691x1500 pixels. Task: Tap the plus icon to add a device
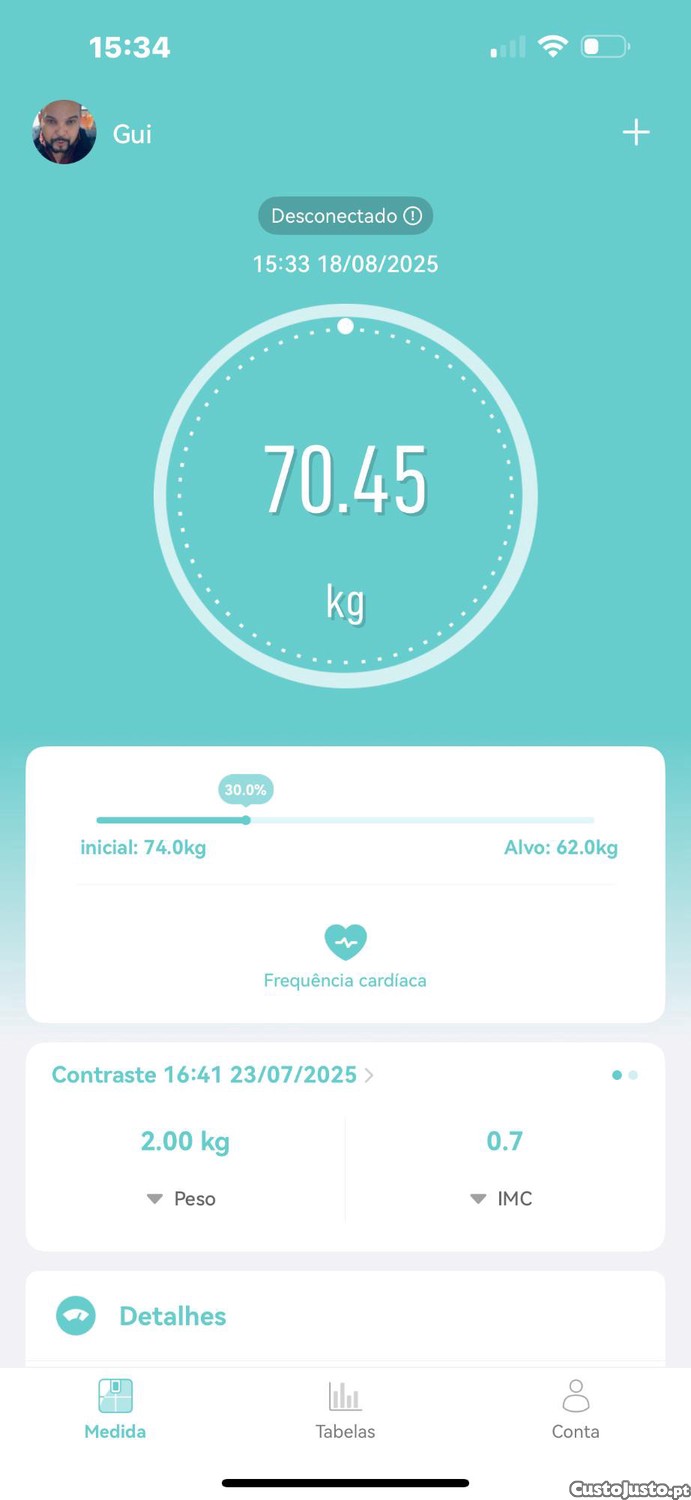click(x=636, y=133)
